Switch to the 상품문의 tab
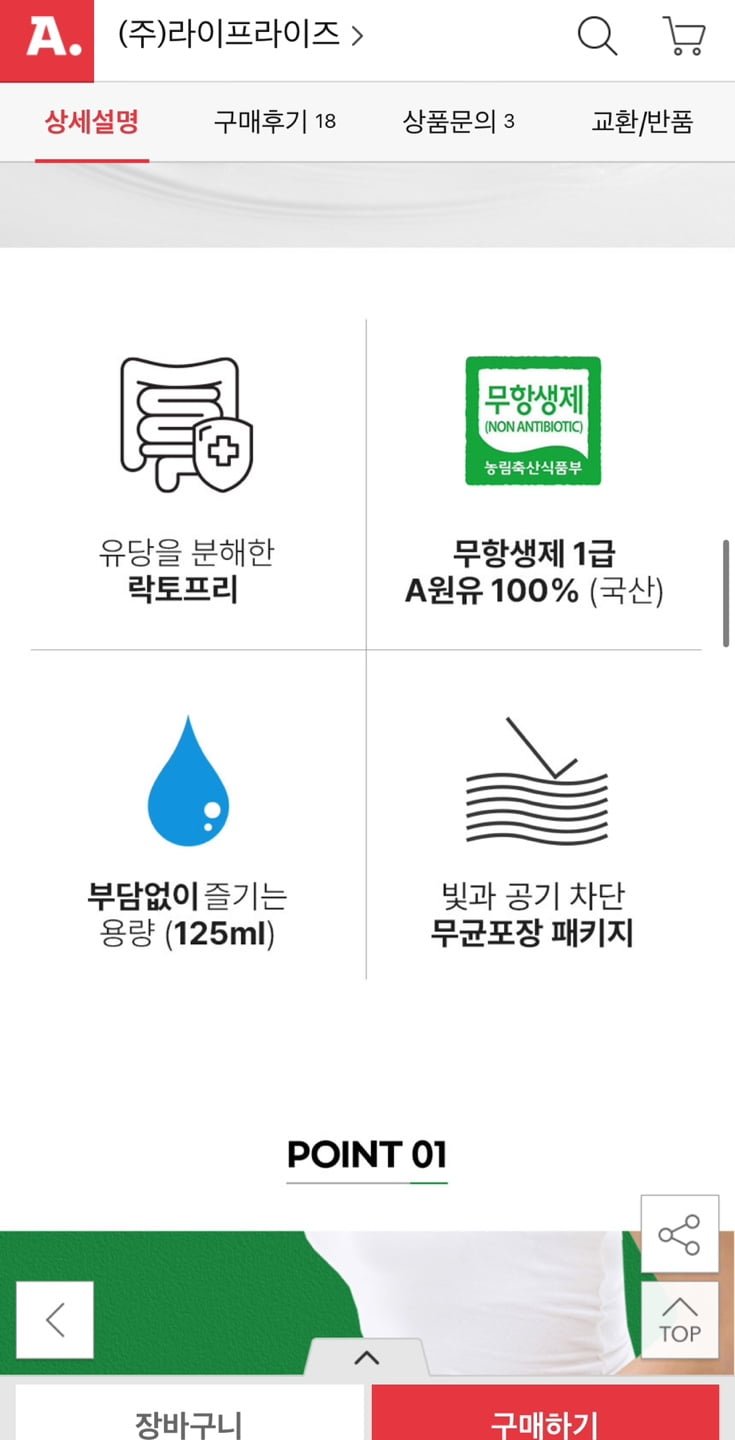 click(x=458, y=122)
